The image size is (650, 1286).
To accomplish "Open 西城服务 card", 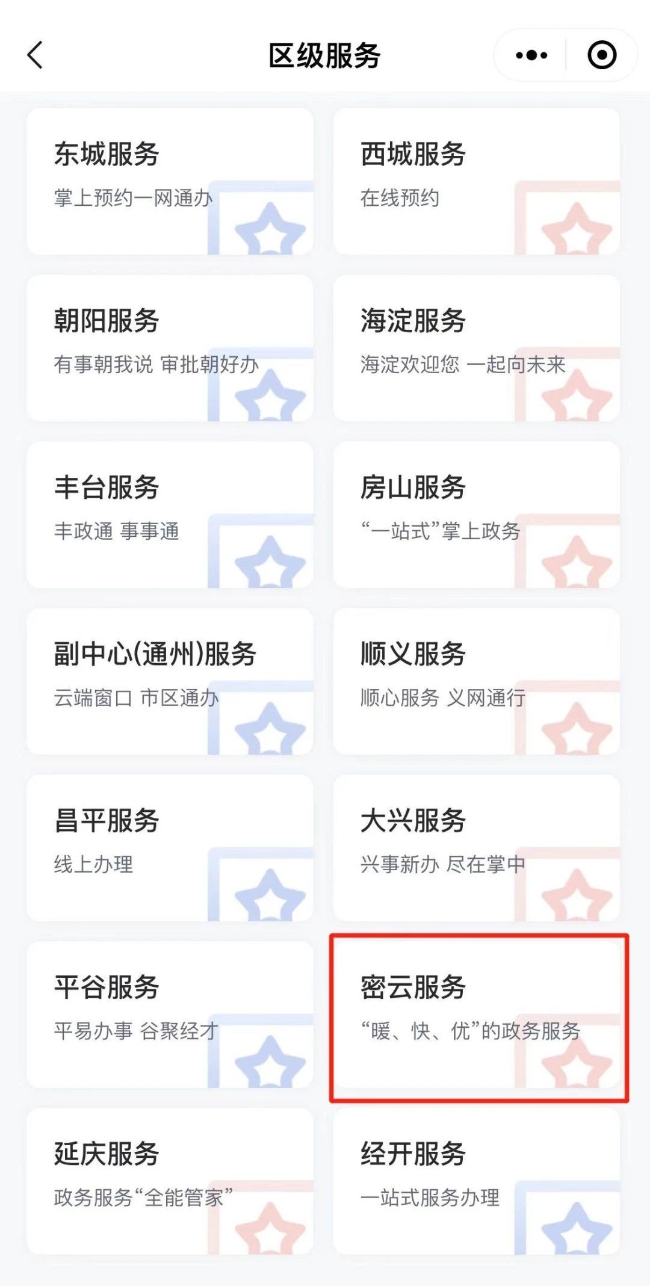I will pyautogui.click(x=476, y=181).
